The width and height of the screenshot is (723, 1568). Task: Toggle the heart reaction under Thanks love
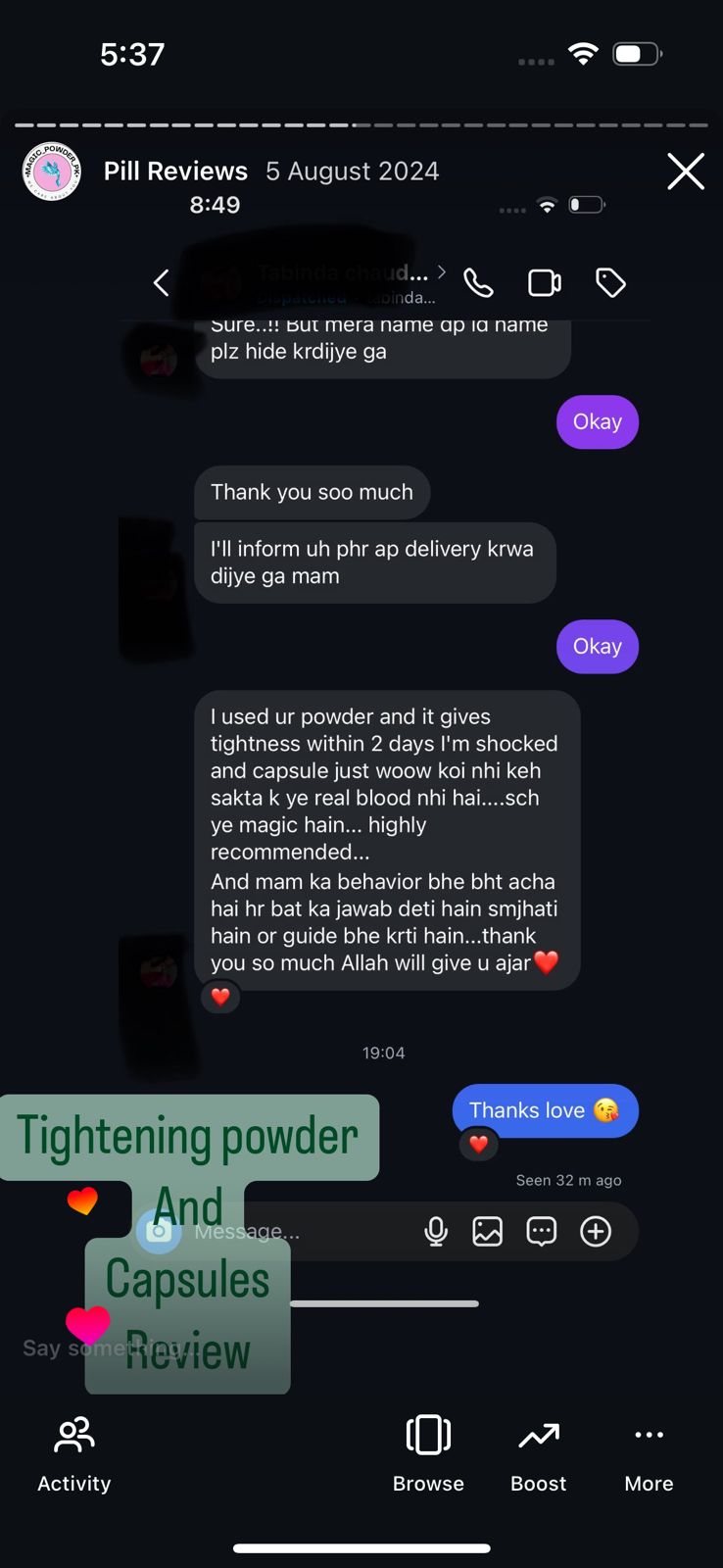[x=478, y=1144]
